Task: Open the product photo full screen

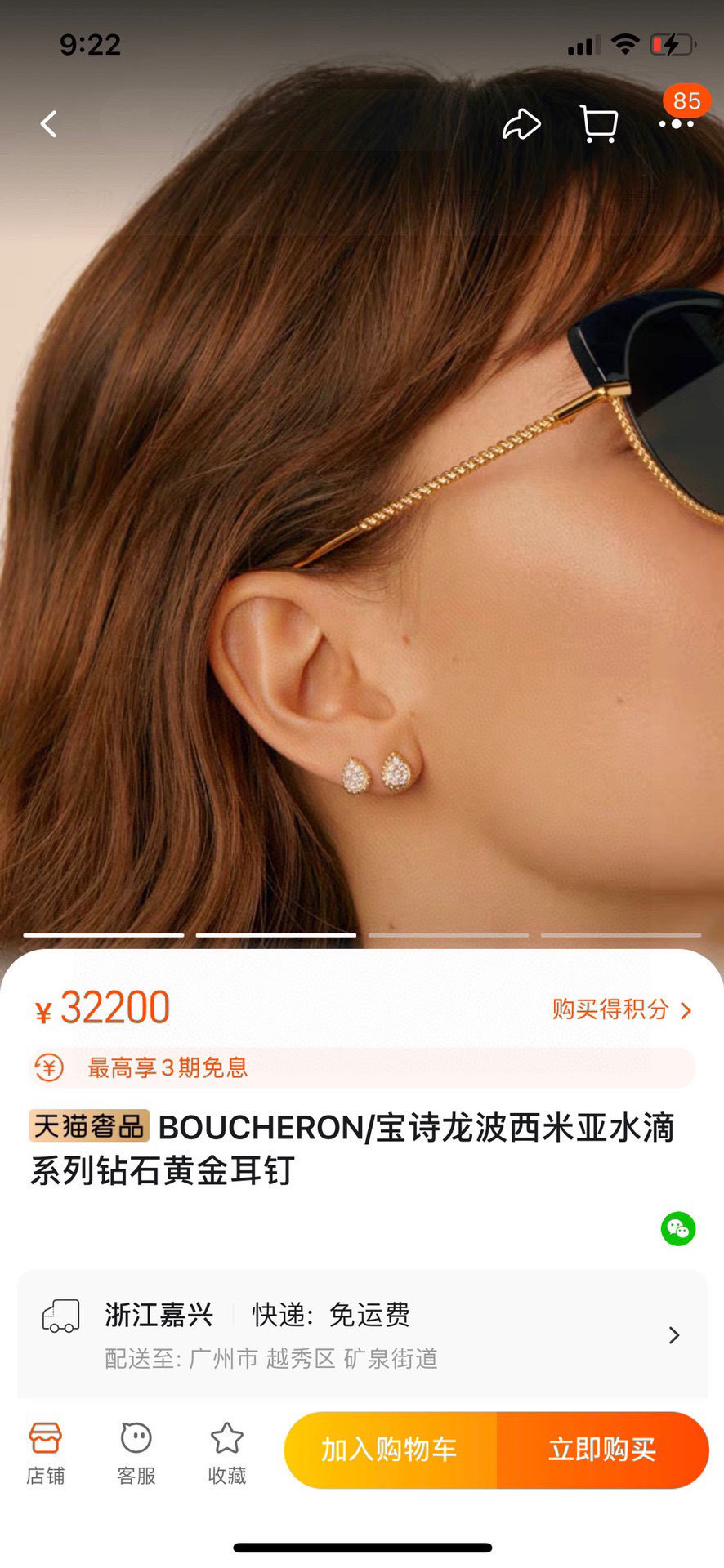Action: (362, 531)
